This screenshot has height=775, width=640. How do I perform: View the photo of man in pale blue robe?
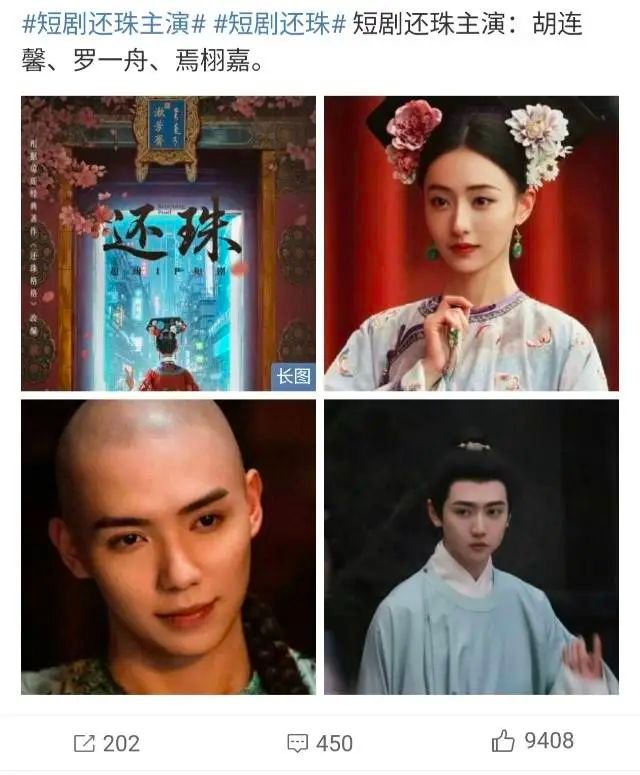click(471, 547)
